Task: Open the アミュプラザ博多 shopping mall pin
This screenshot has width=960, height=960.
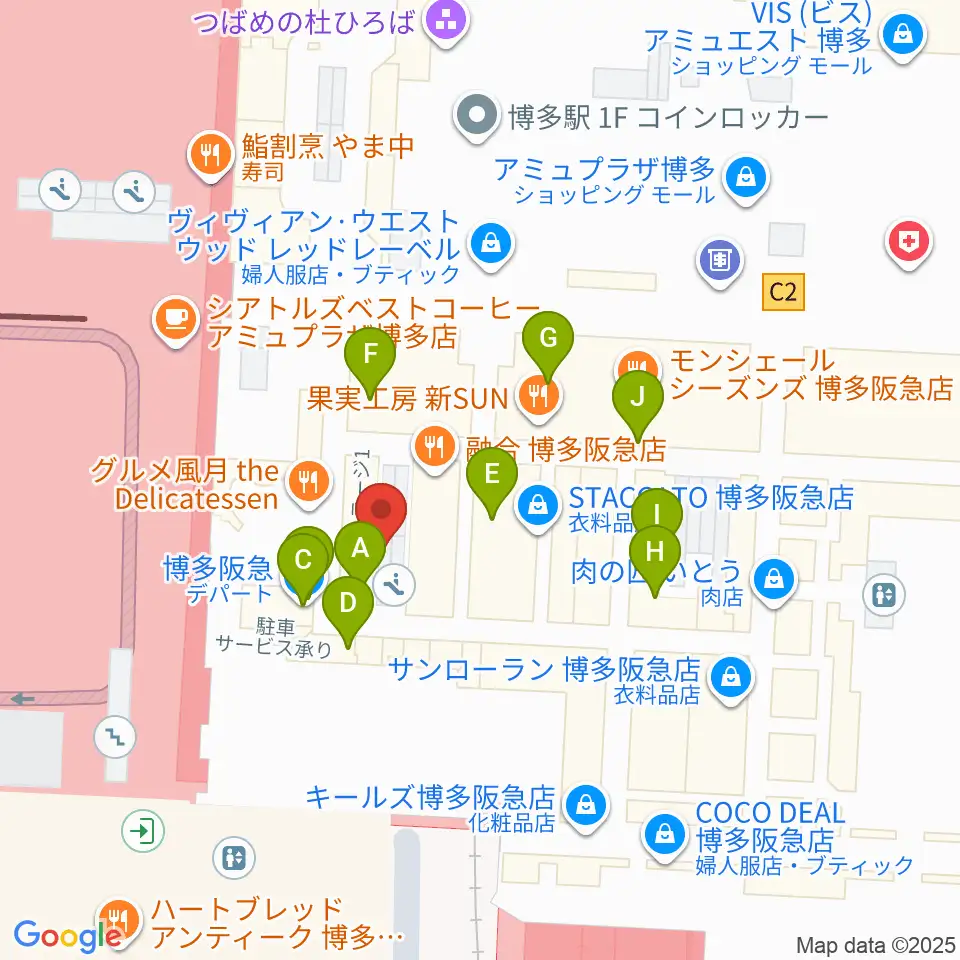Action: click(x=746, y=179)
